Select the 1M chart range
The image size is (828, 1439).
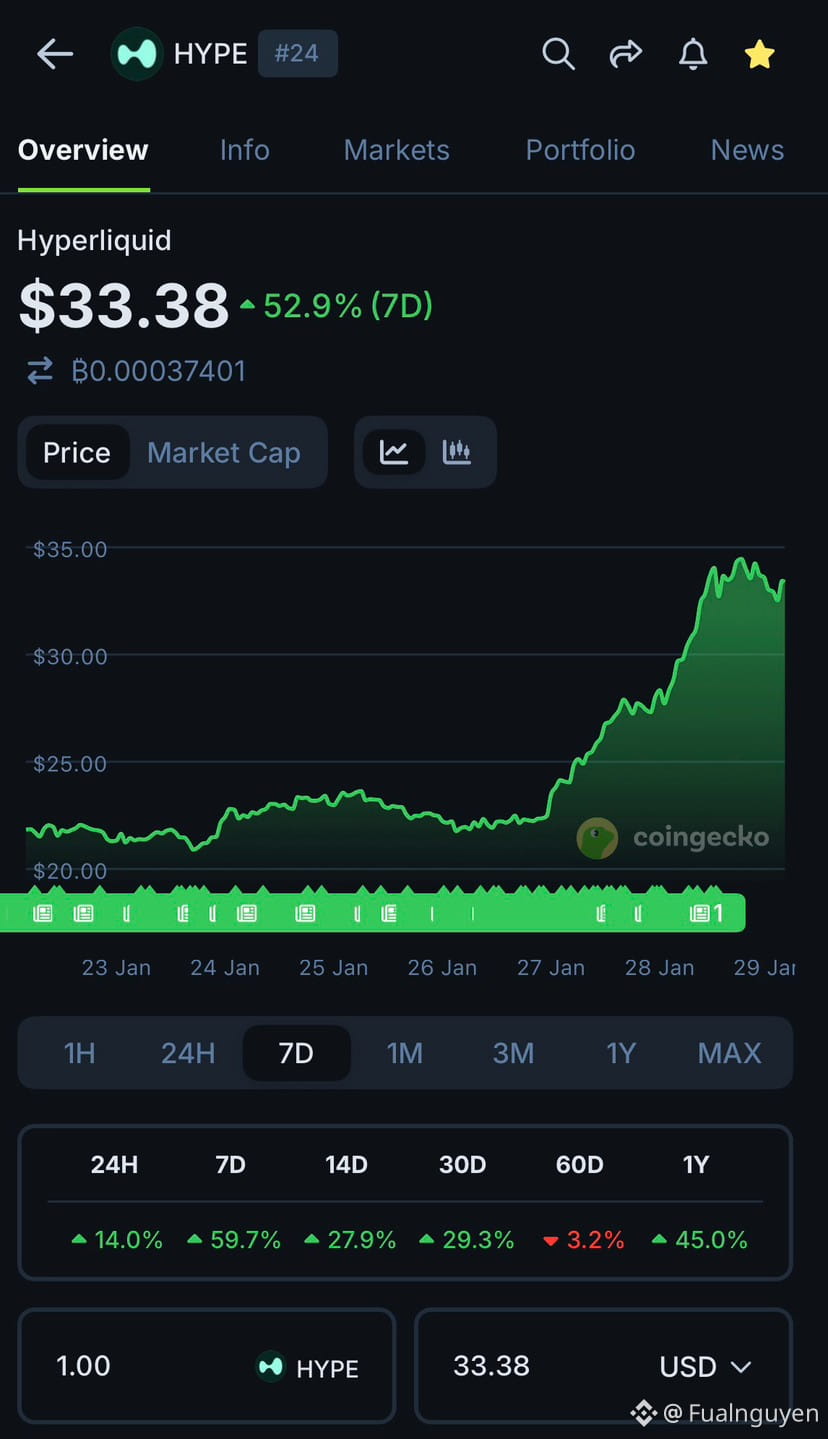405,1053
